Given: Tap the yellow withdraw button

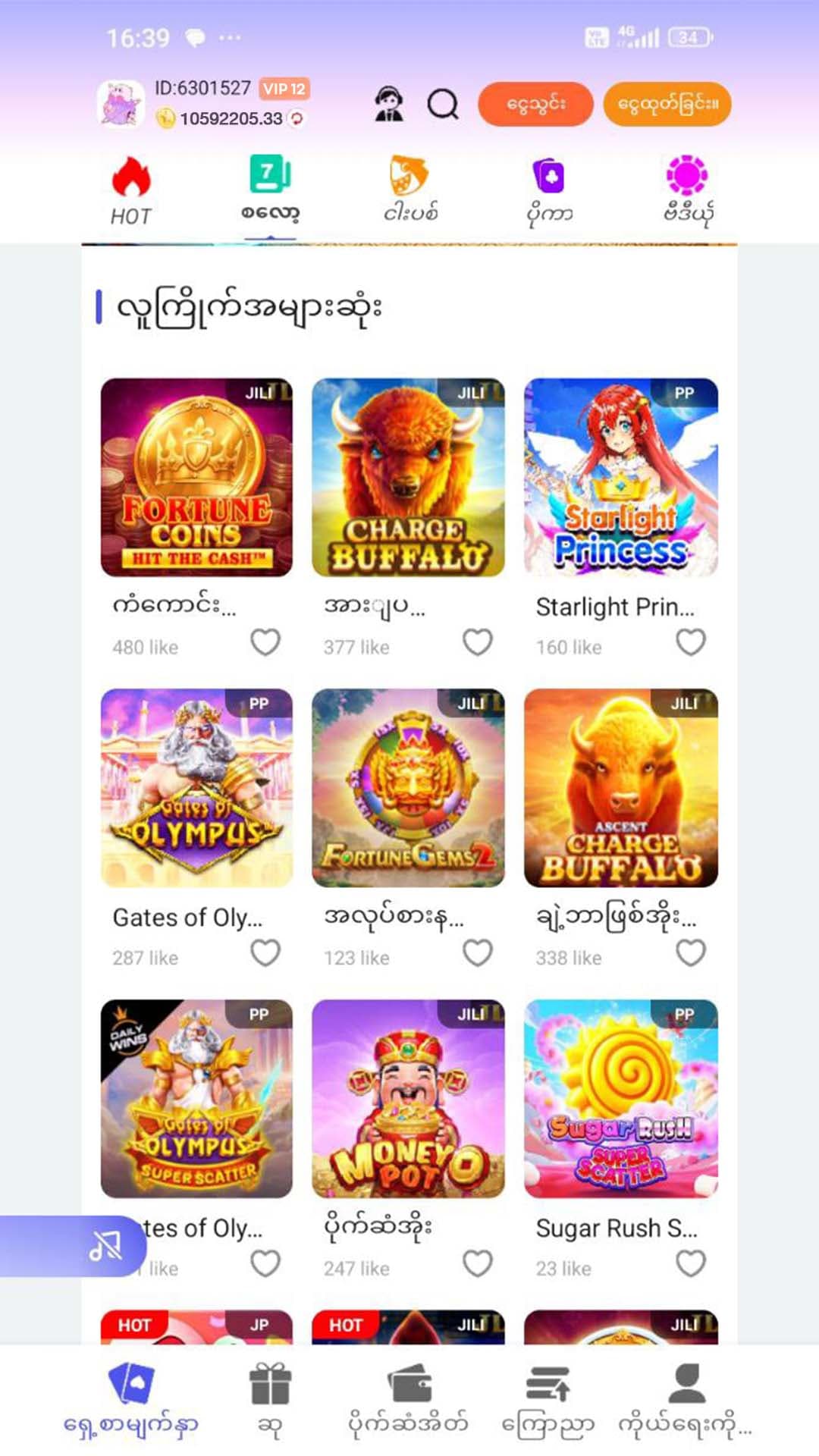Looking at the screenshot, I should pyautogui.click(x=667, y=104).
